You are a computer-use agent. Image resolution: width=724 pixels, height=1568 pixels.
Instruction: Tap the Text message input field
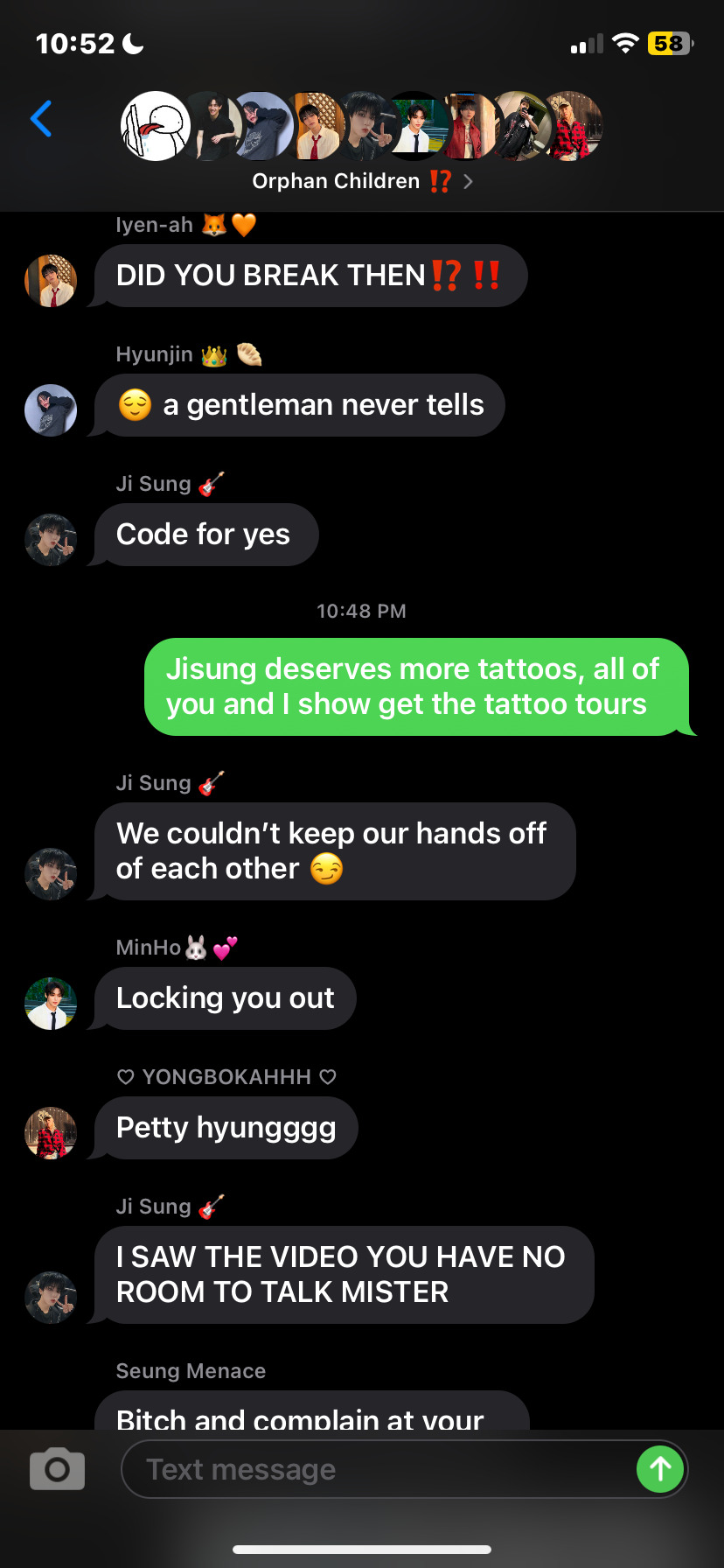(376, 1469)
